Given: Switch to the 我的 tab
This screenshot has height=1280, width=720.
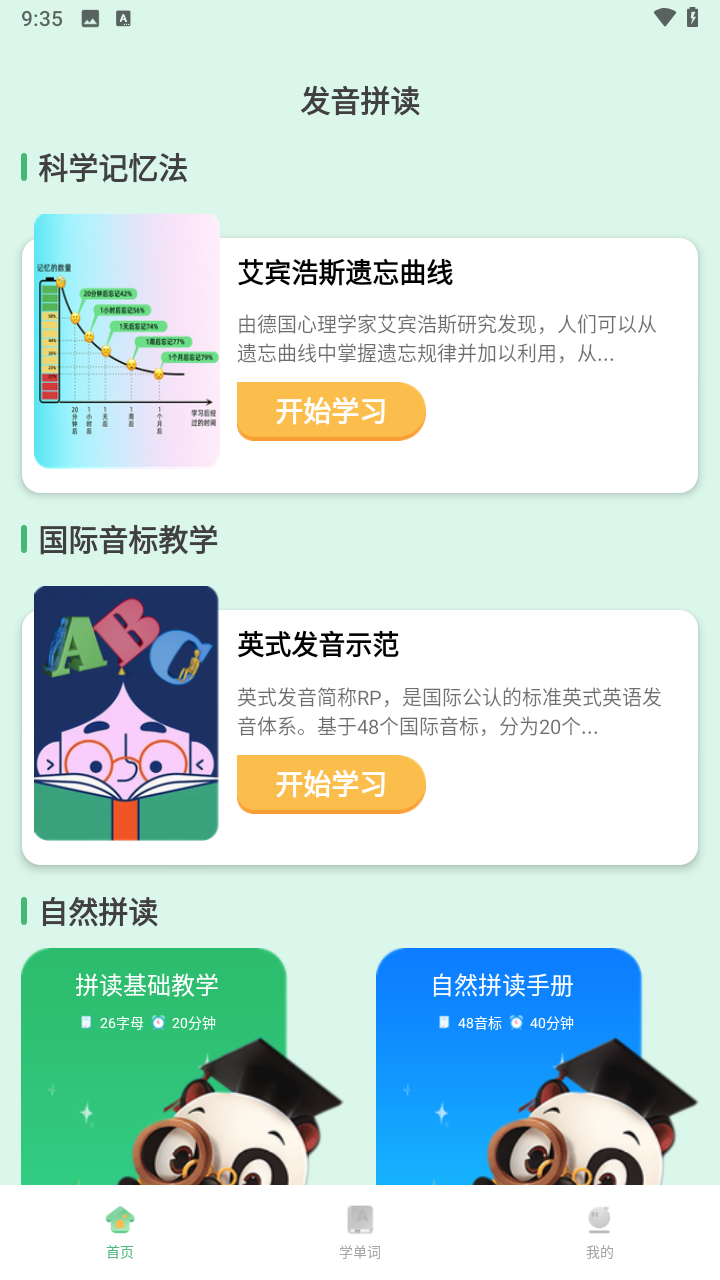Looking at the screenshot, I should click(599, 1230).
